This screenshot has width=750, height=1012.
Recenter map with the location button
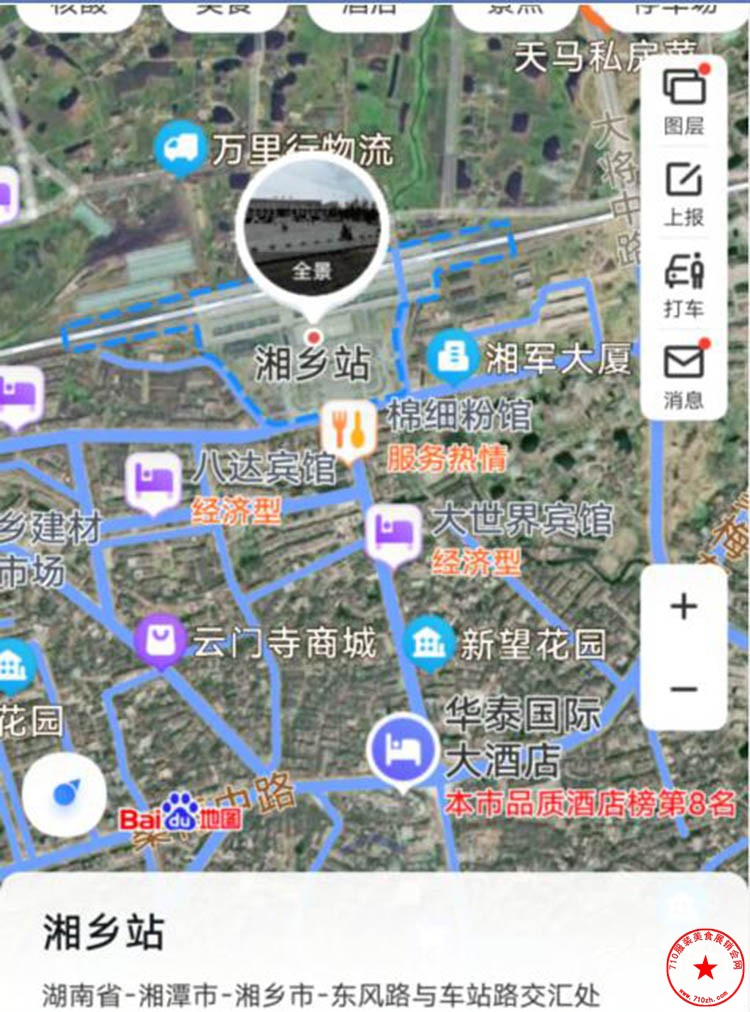click(65, 795)
